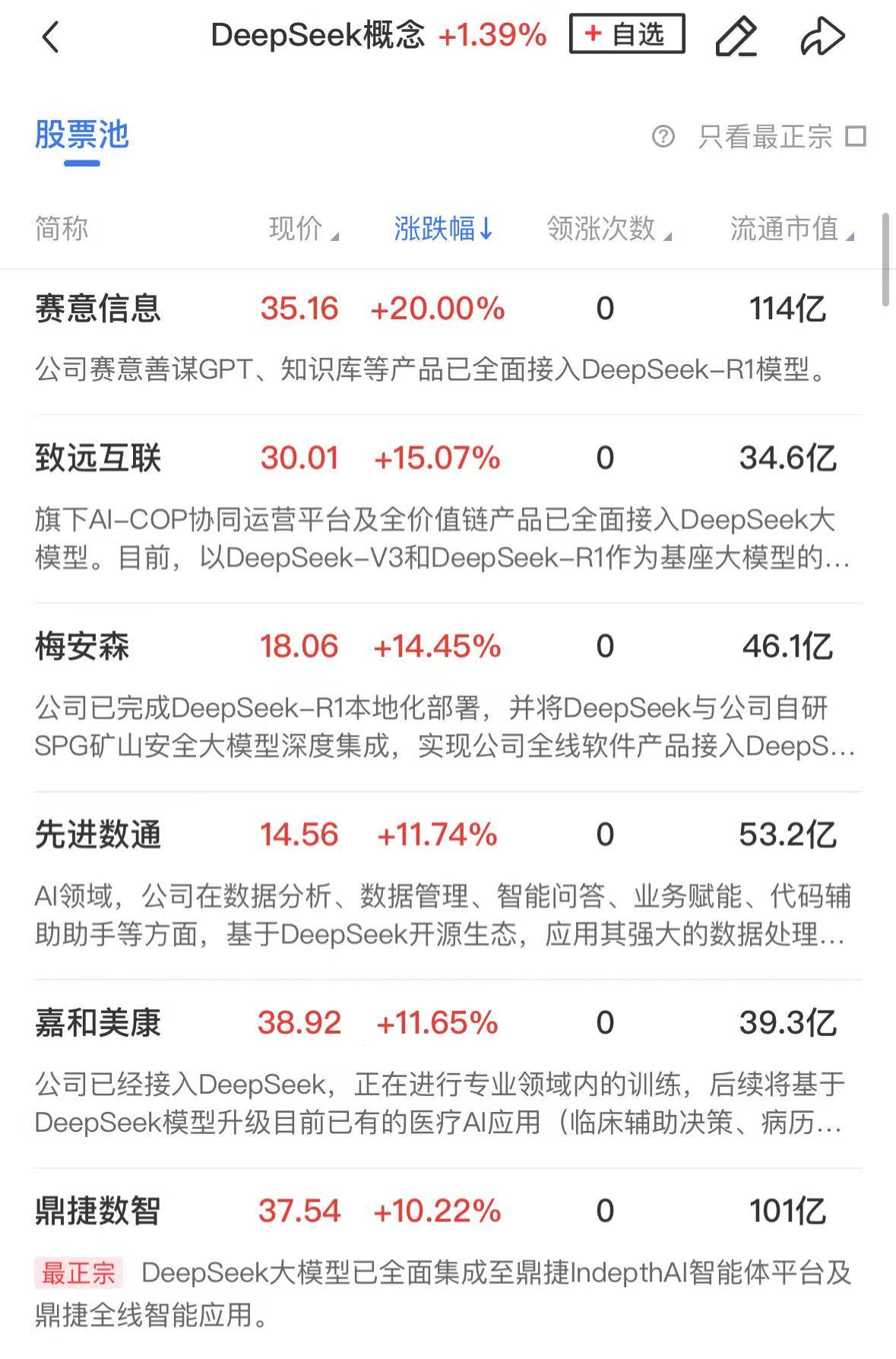Add DeepSeek概念 to 自选 watchlist
Image resolution: width=896 pixels, height=1359 pixels.
(627, 34)
